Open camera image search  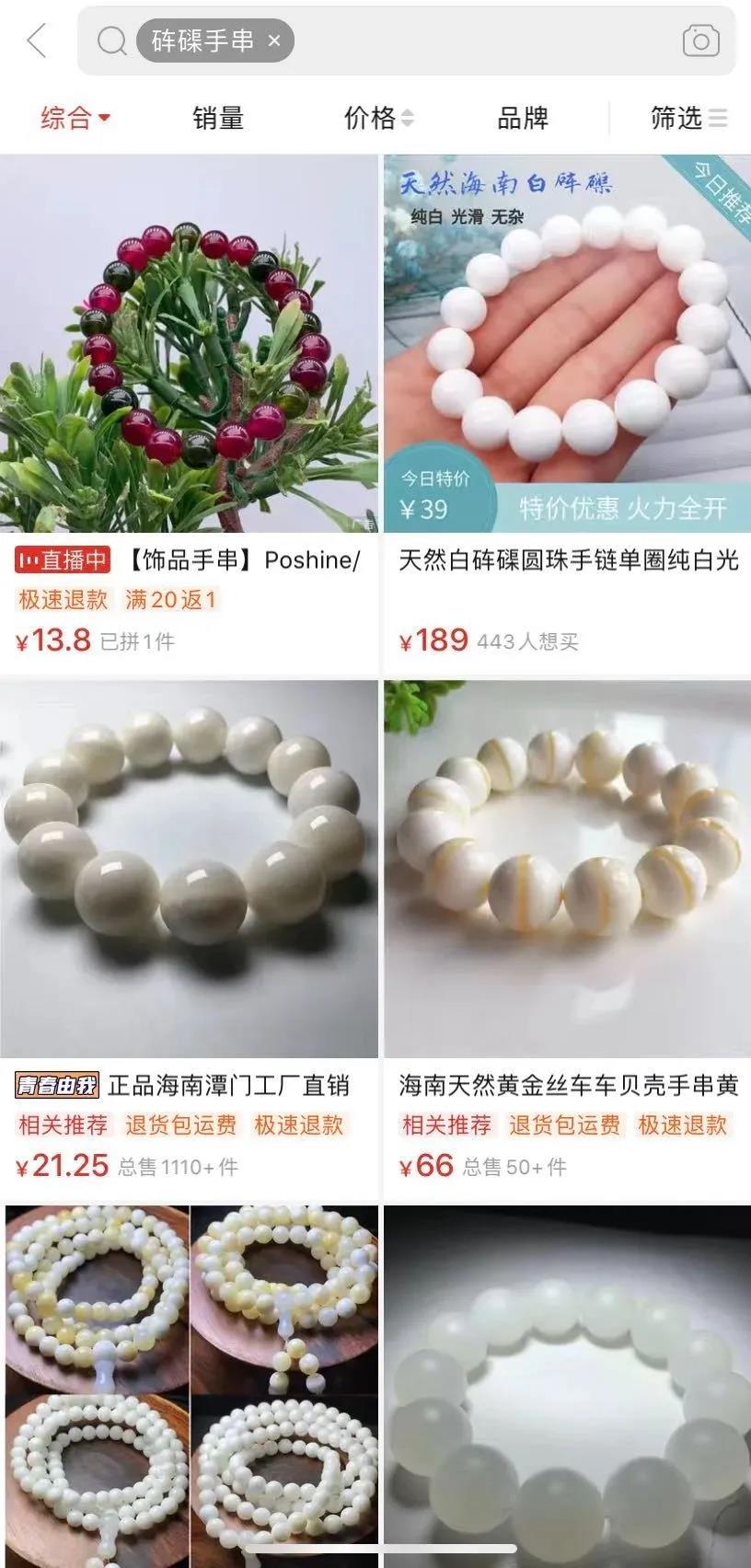click(700, 40)
